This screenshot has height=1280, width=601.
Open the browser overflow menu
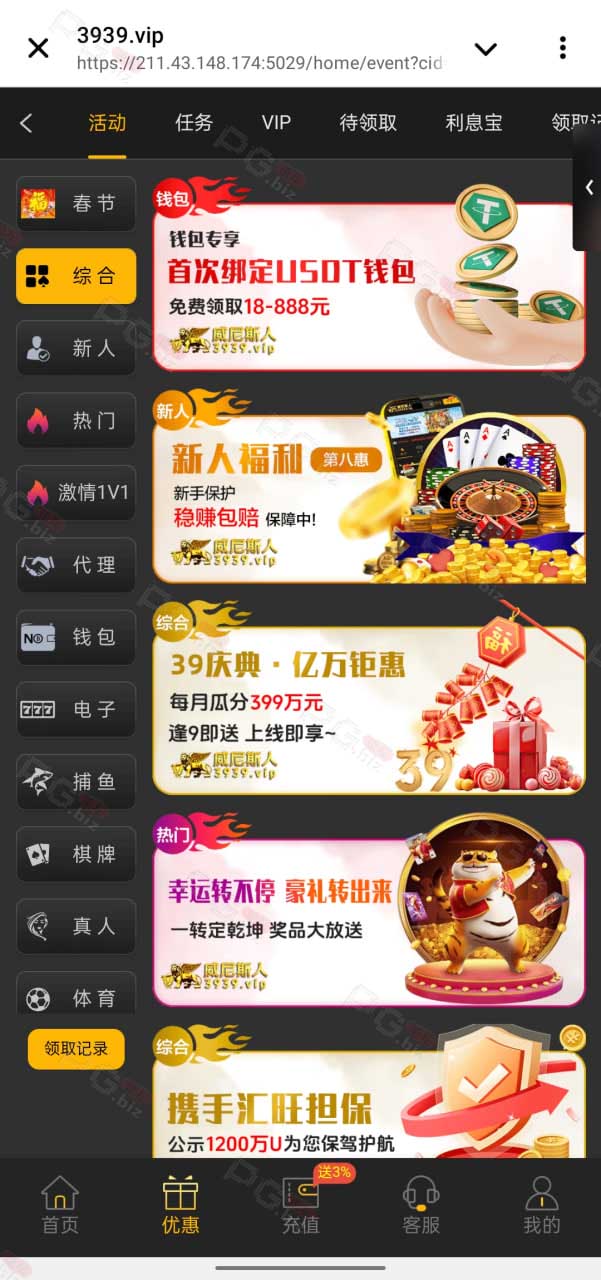point(562,47)
